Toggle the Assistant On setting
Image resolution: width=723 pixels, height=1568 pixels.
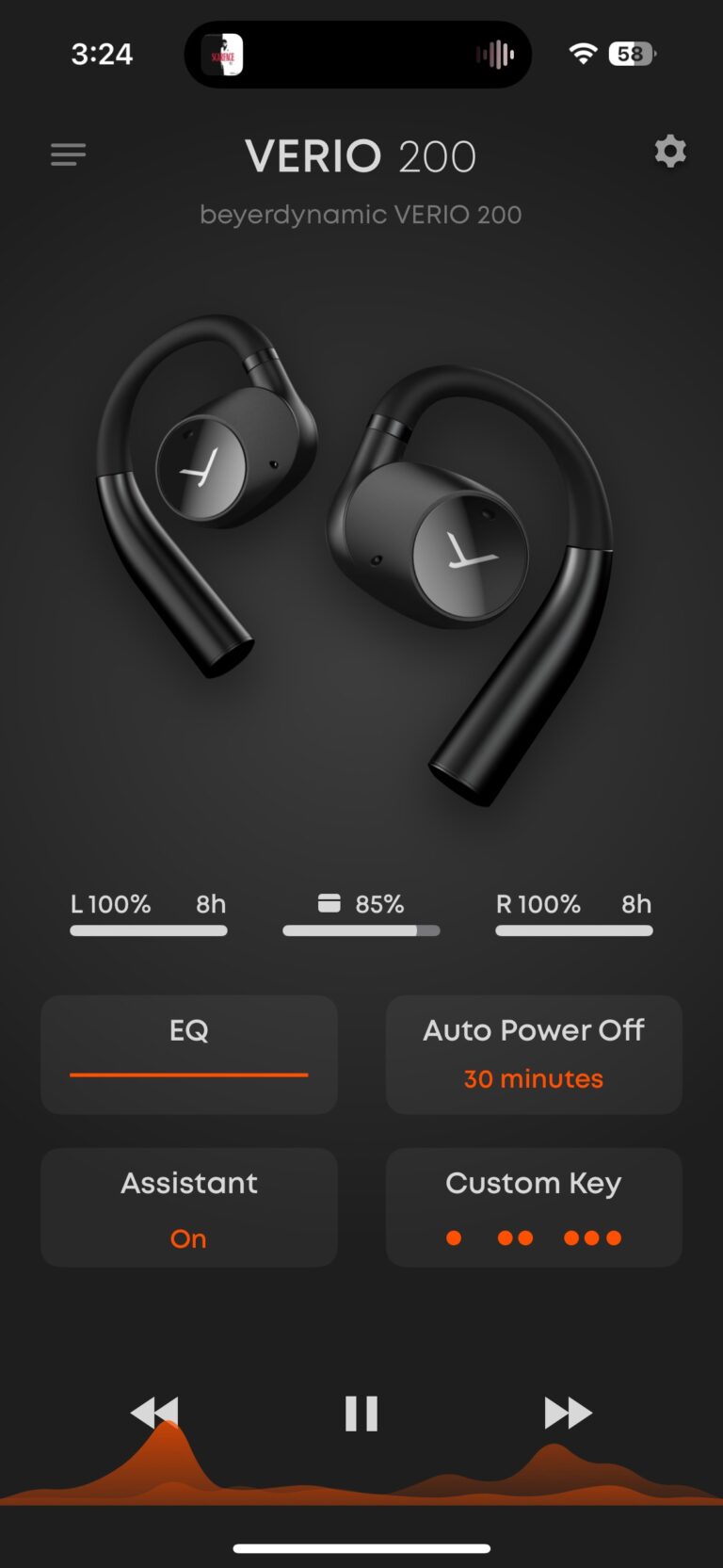[x=188, y=1238]
